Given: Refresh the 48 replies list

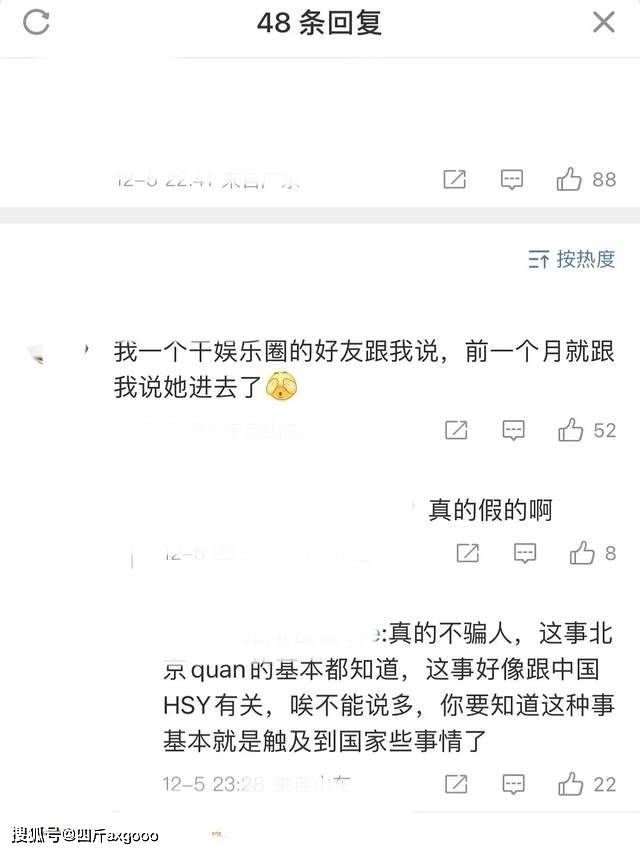Looking at the screenshot, I should 36,22.
